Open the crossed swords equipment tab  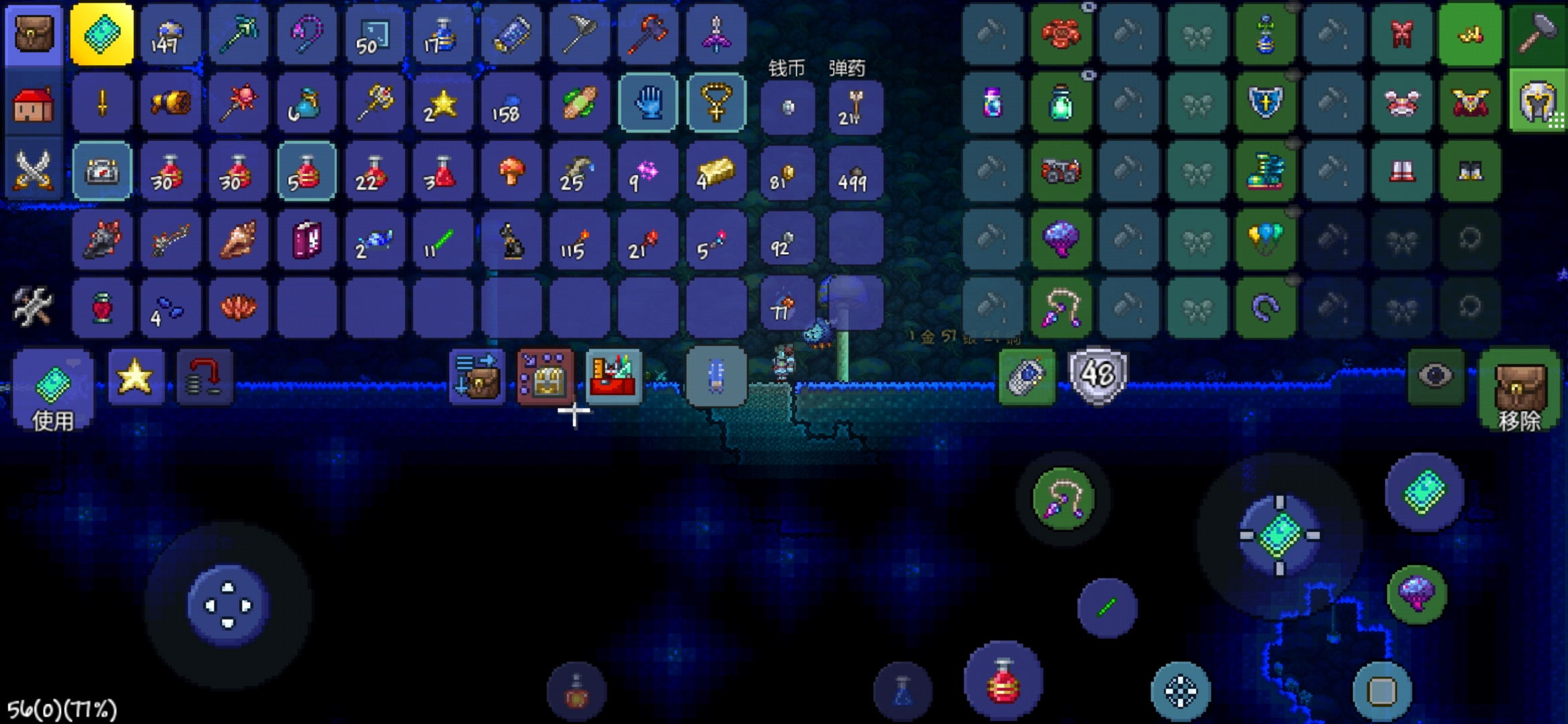[34, 170]
